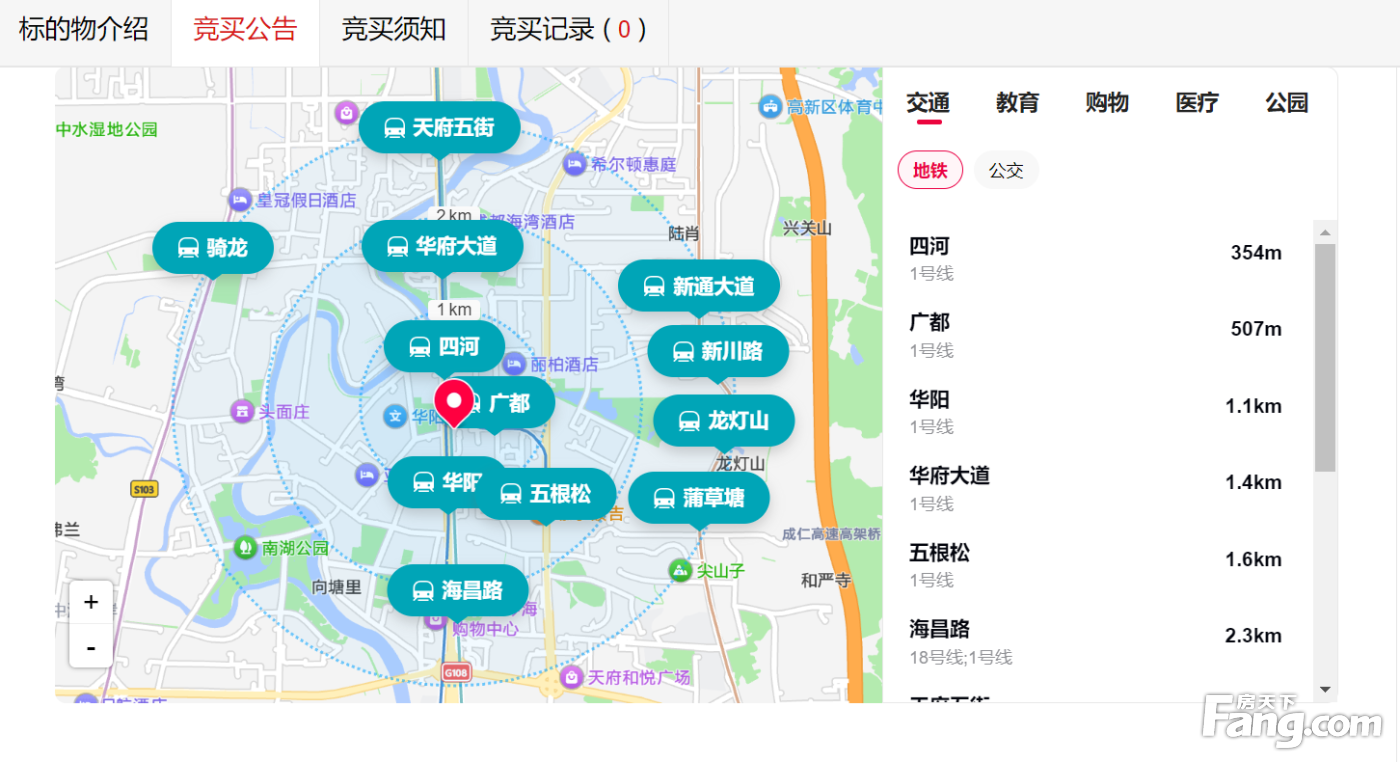1400x762 pixels.
Task: View the 竞买记录 tab
Action: (x=568, y=30)
